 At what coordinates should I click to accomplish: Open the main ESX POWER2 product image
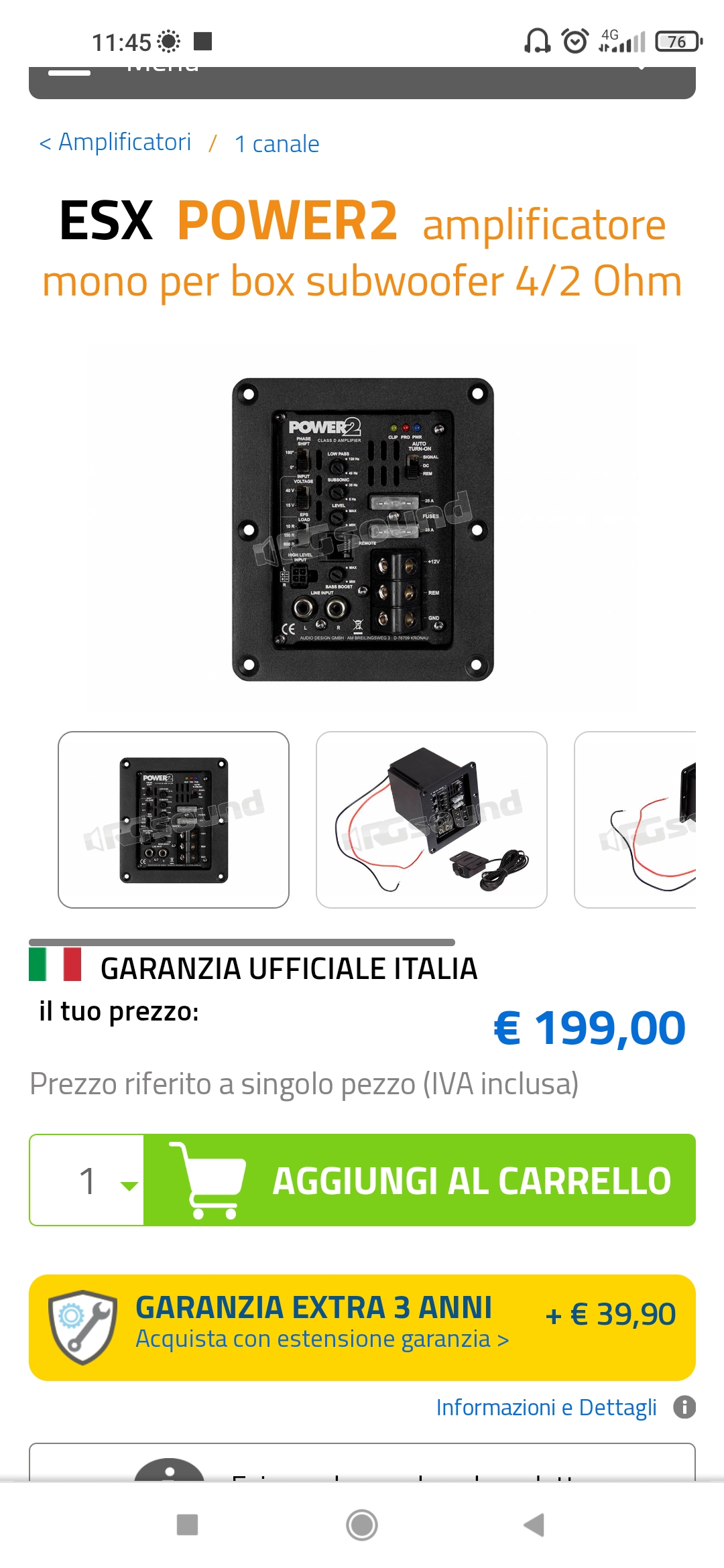click(363, 529)
